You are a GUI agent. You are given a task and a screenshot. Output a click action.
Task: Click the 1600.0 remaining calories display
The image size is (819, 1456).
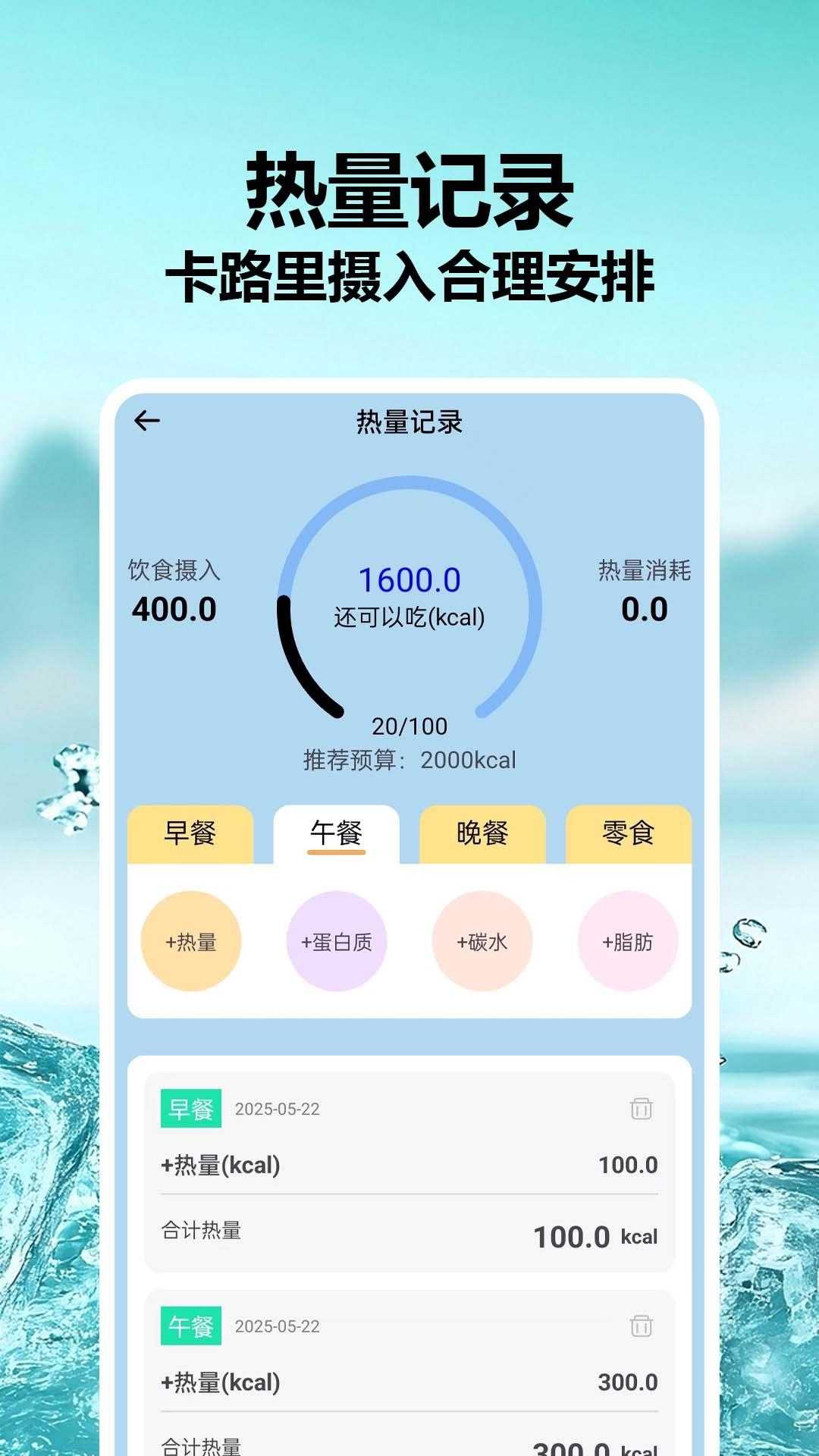pyautogui.click(x=409, y=580)
